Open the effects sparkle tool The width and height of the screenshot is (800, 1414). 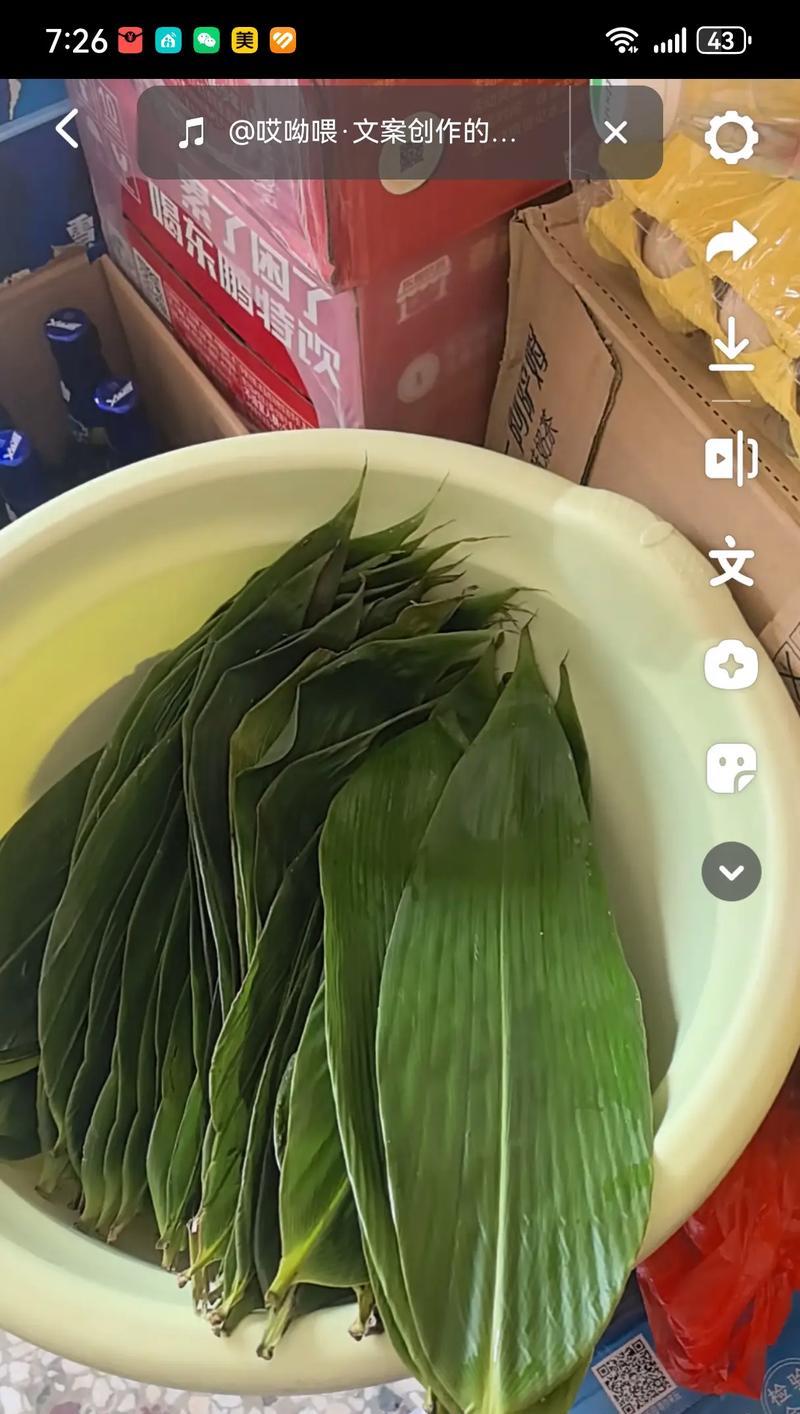click(x=731, y=665)
